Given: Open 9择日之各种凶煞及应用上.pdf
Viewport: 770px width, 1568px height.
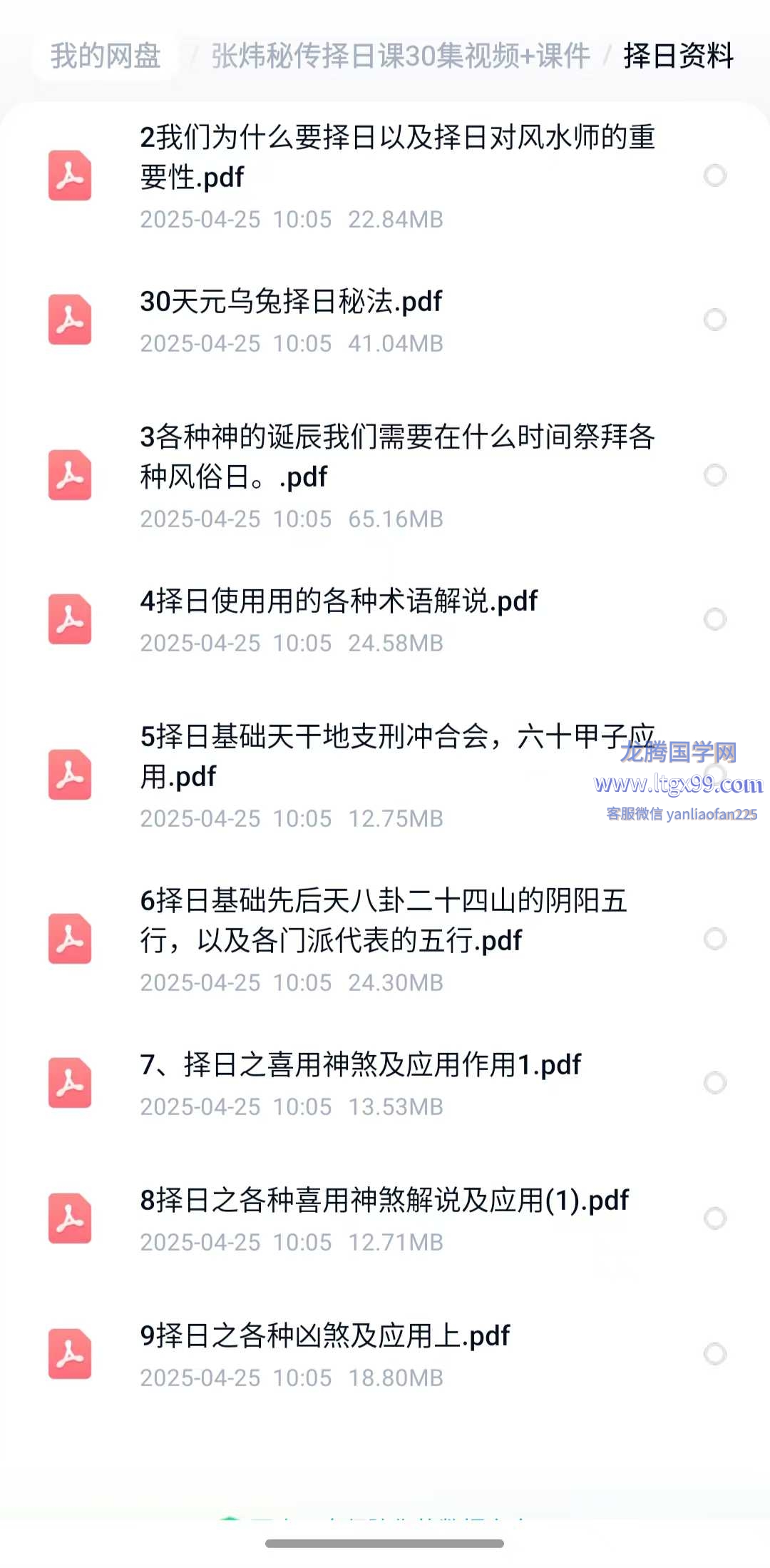Looking at the screenshot, I should click(324, 1337).
